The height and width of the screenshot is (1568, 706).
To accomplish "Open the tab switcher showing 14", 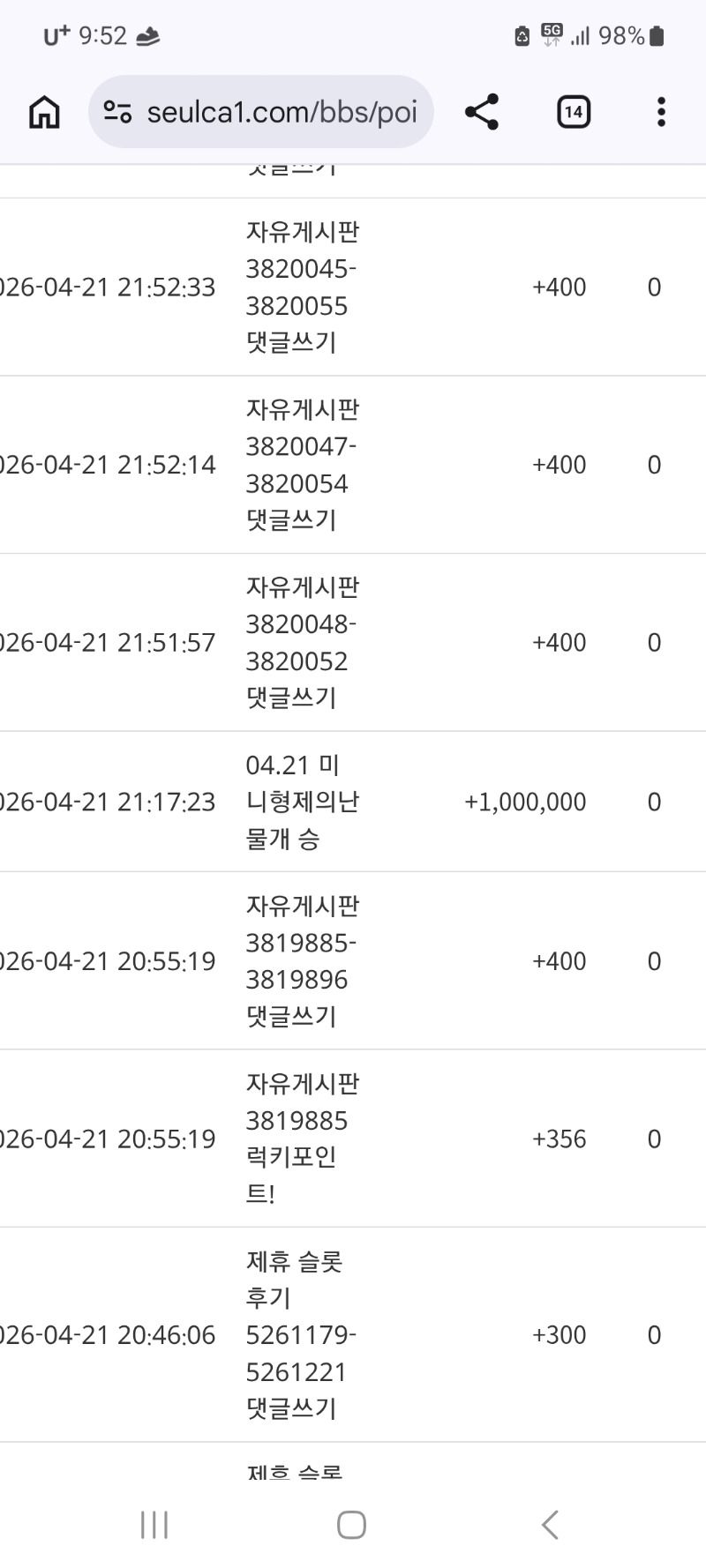I will coord(574,112).
